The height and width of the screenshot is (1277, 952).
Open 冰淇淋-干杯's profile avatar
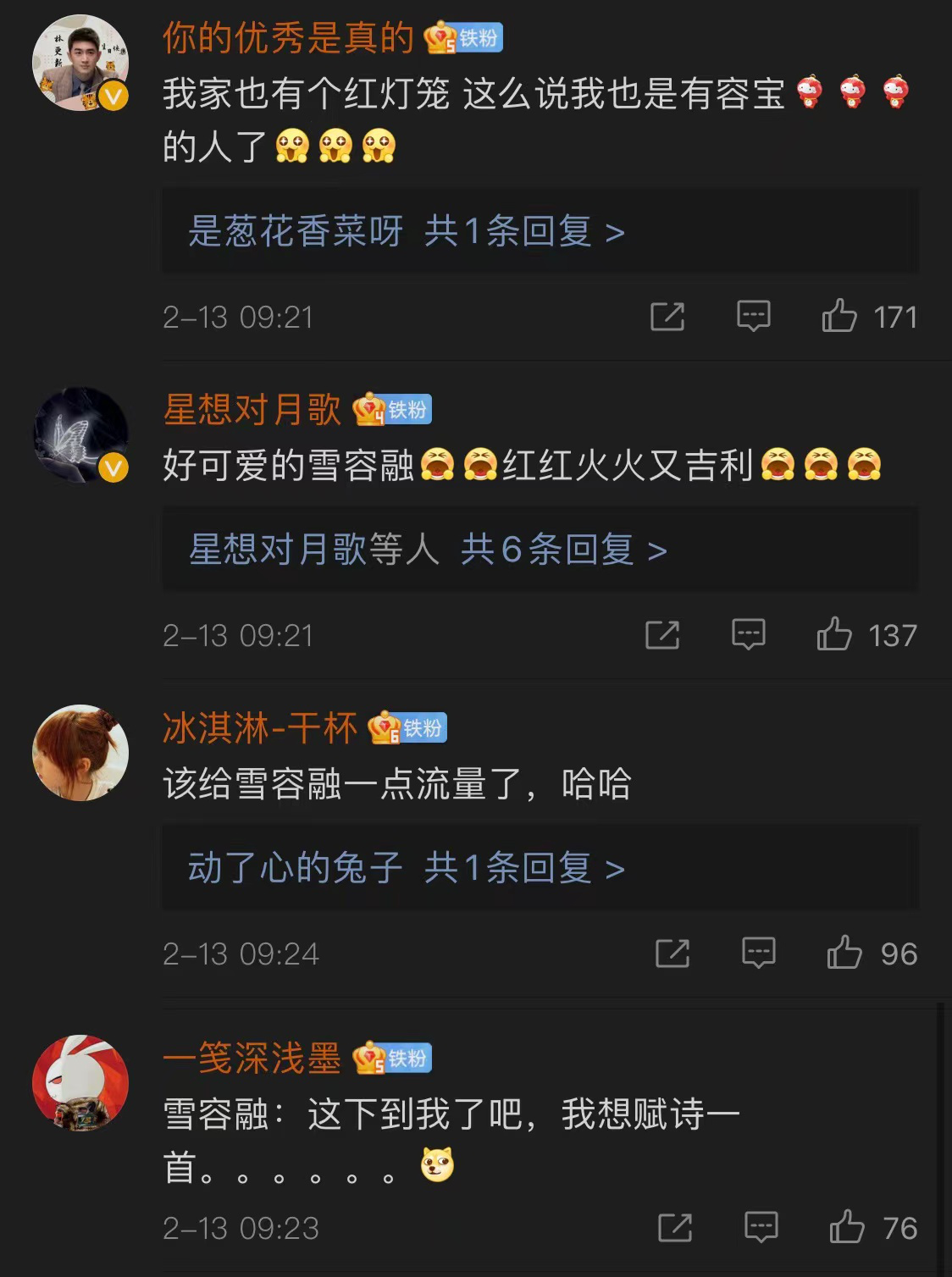click(x=80, y=753)
